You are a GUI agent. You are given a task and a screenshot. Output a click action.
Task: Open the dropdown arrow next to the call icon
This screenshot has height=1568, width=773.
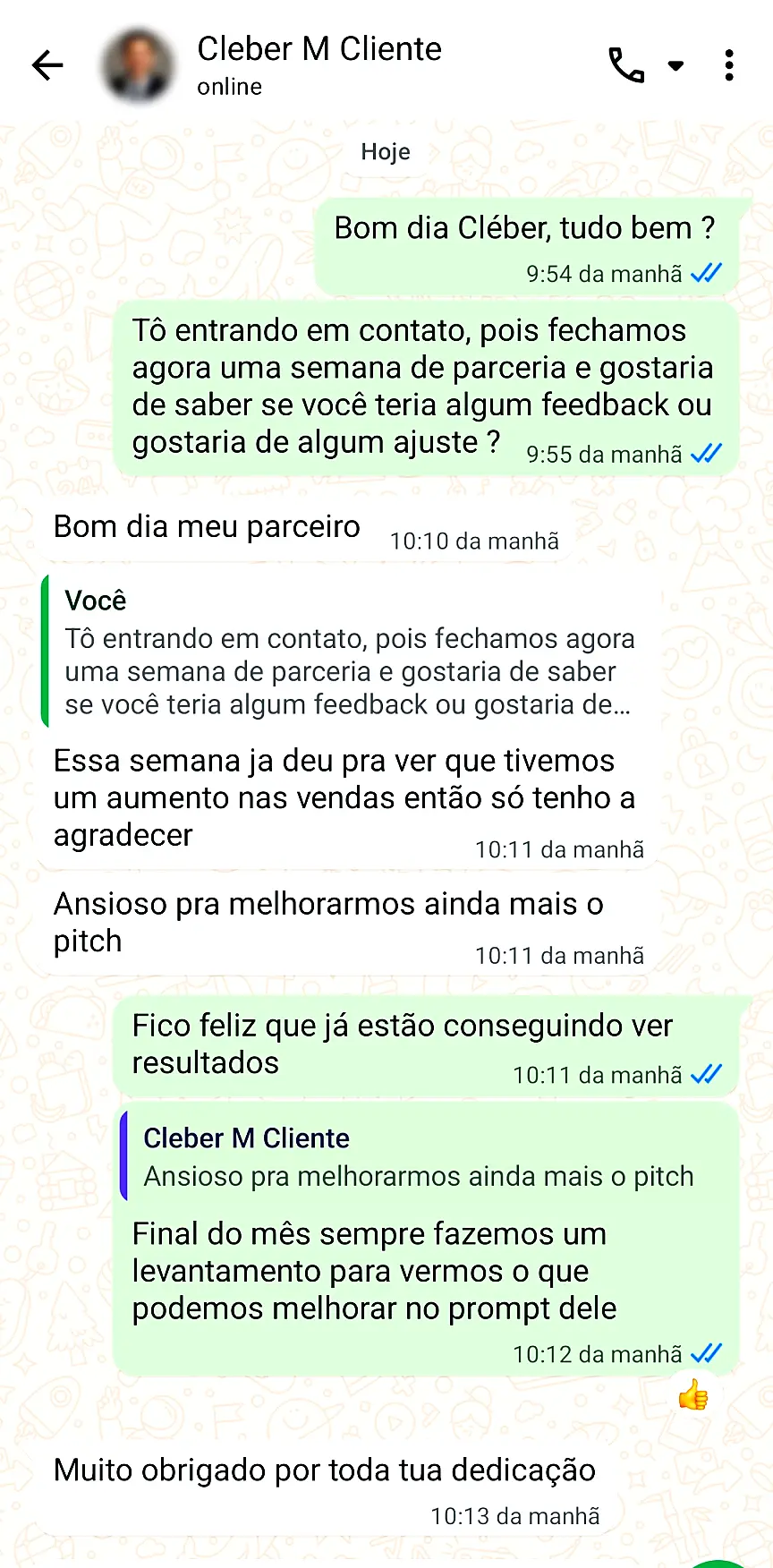675,64
